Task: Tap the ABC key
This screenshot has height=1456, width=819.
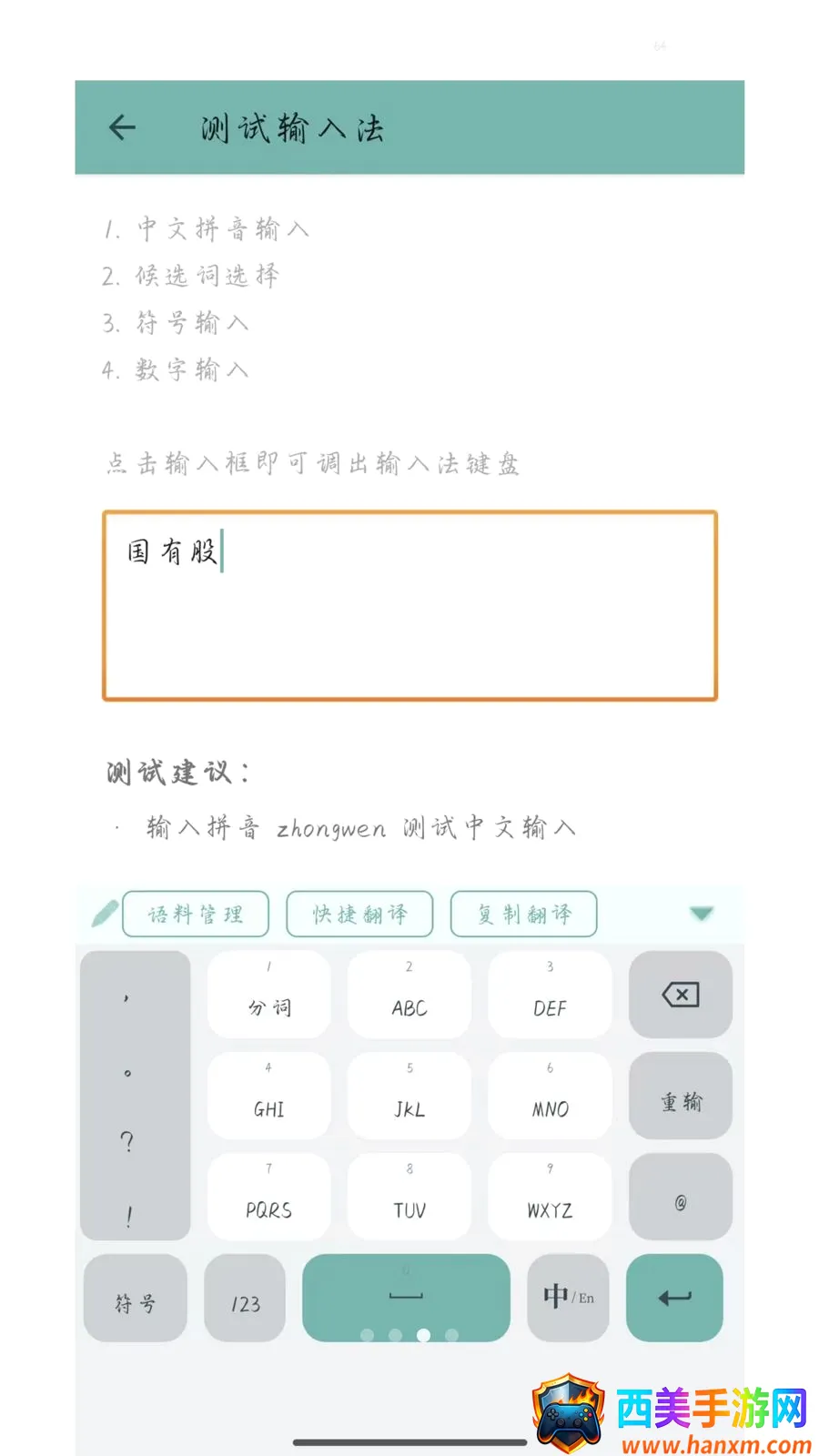Action: tap(409, 995)
